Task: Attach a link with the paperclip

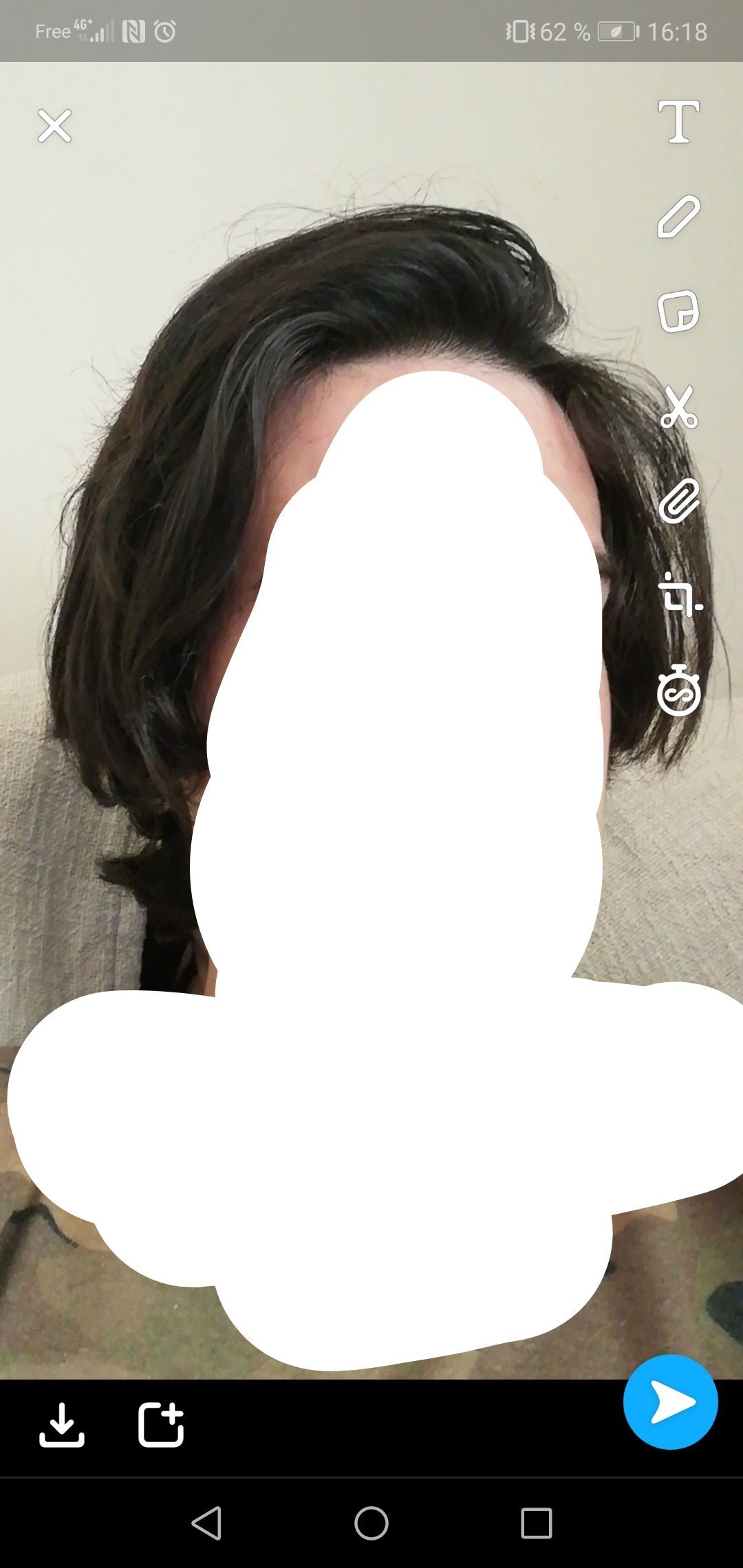Action: [678, 501]
